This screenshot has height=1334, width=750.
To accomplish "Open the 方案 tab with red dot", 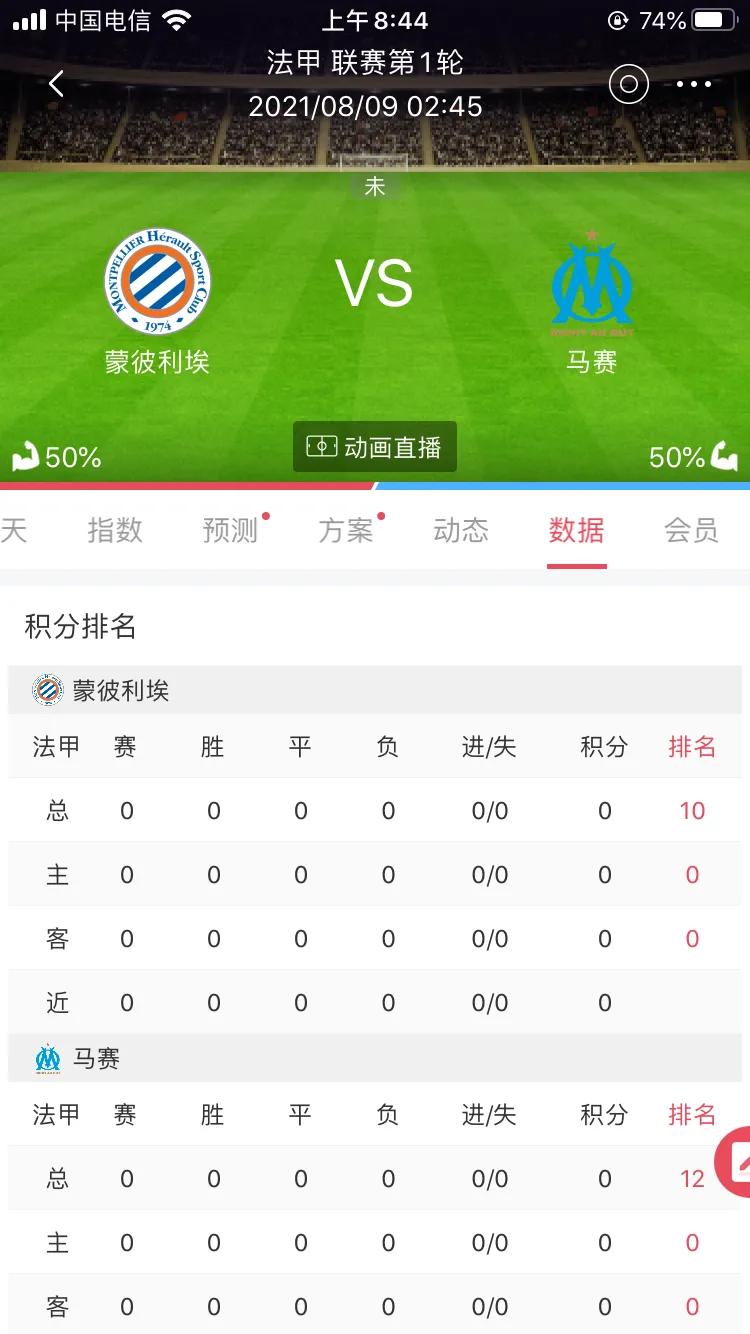I will click(x=347, y=531).
